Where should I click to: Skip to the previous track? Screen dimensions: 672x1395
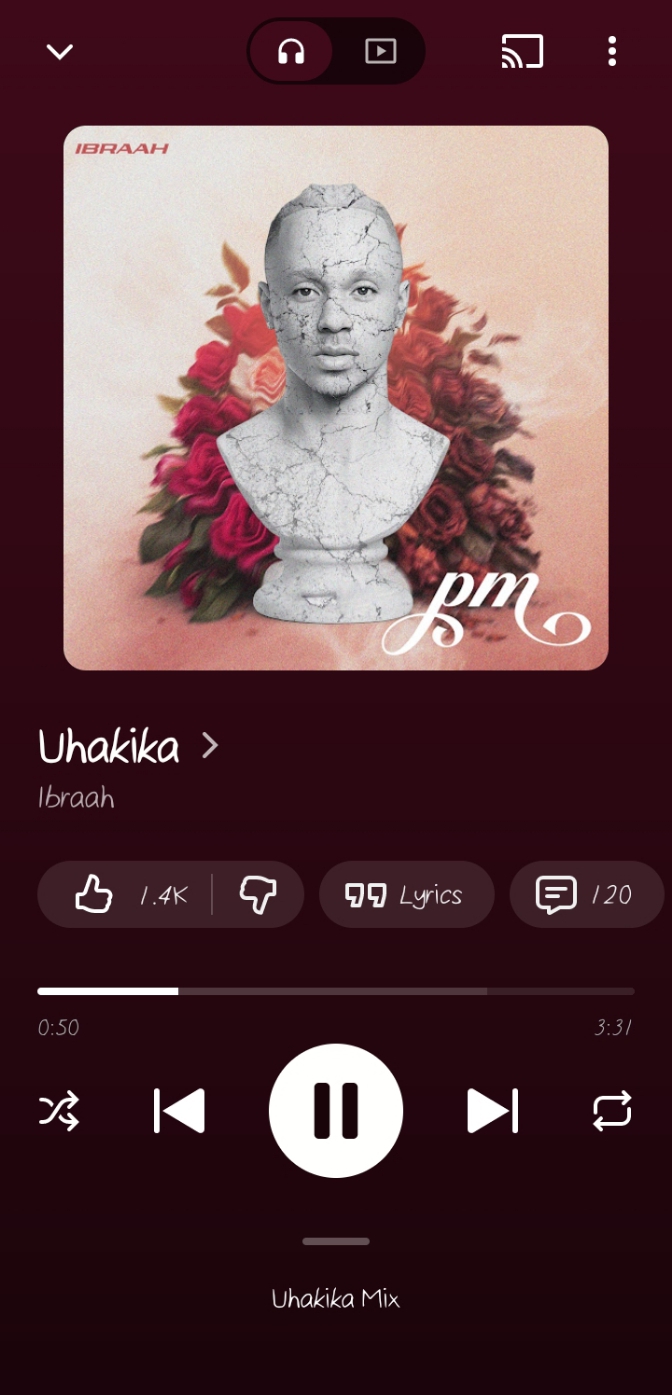tap(180, 1111)
